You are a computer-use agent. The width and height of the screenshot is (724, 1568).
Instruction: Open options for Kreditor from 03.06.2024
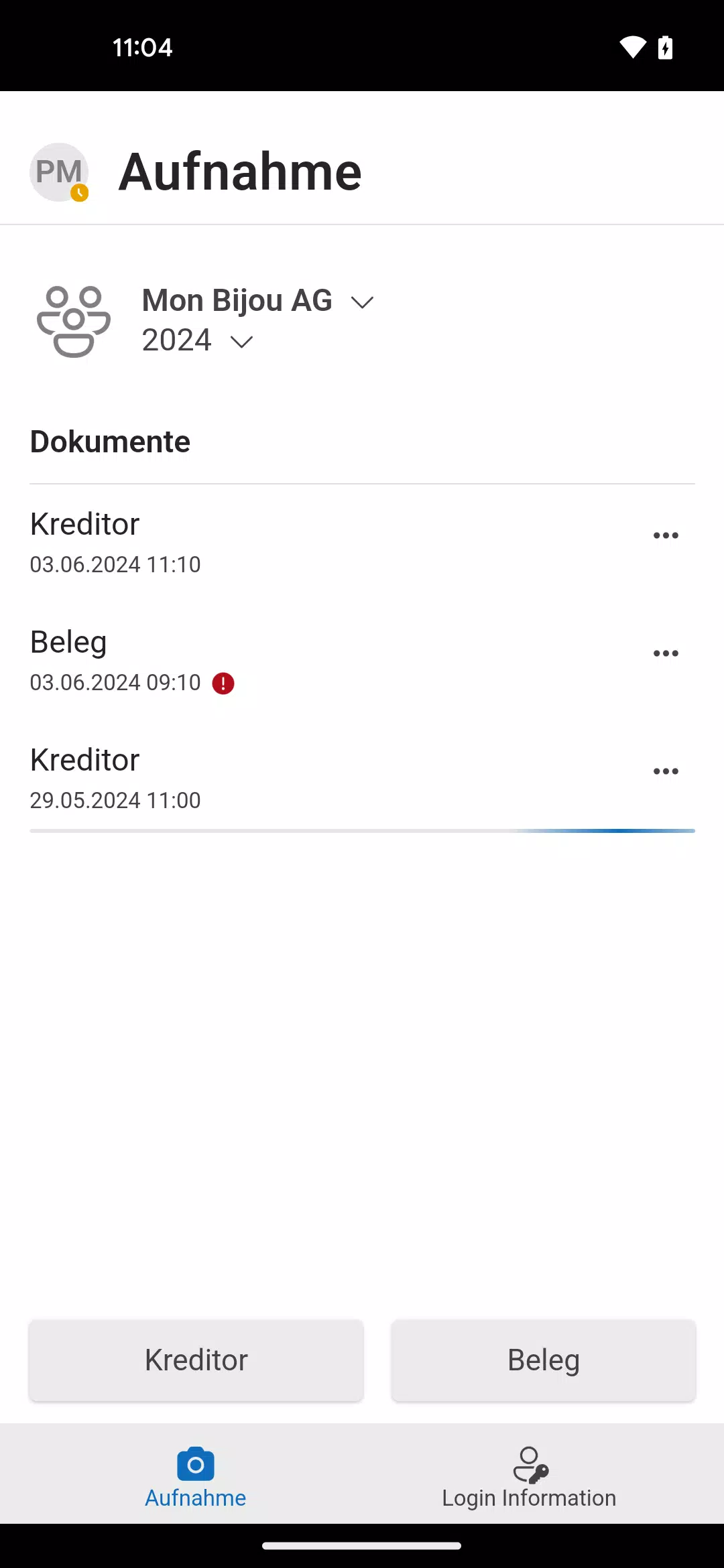pyautogui.click(x=666, y=535)
